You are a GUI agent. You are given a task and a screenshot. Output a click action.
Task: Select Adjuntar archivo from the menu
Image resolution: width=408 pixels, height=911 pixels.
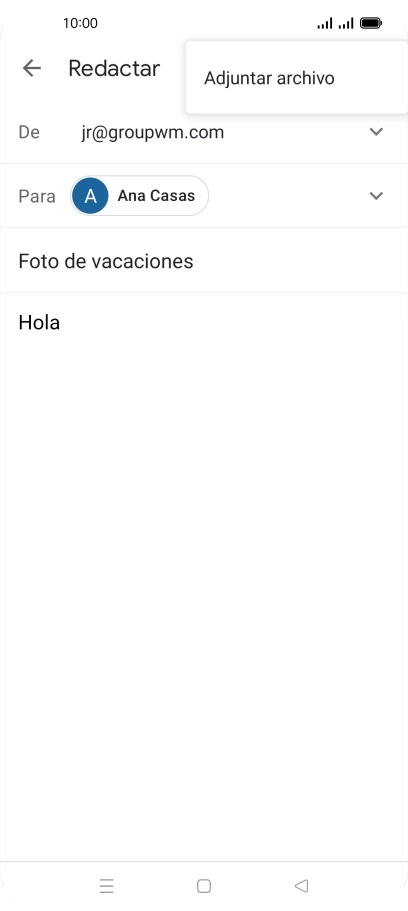point(296,78)
